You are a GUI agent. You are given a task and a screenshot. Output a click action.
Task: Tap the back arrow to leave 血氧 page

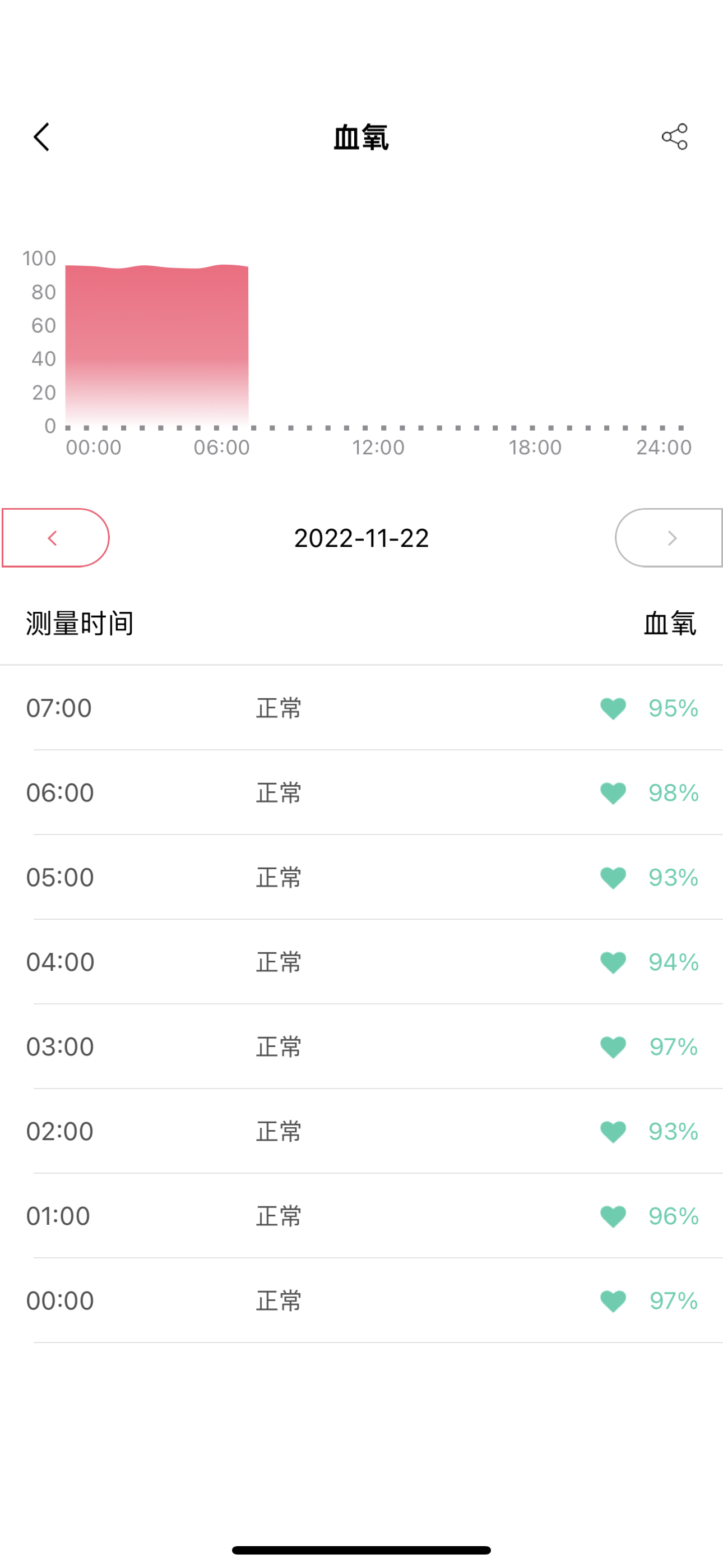[x=41, y=136]
